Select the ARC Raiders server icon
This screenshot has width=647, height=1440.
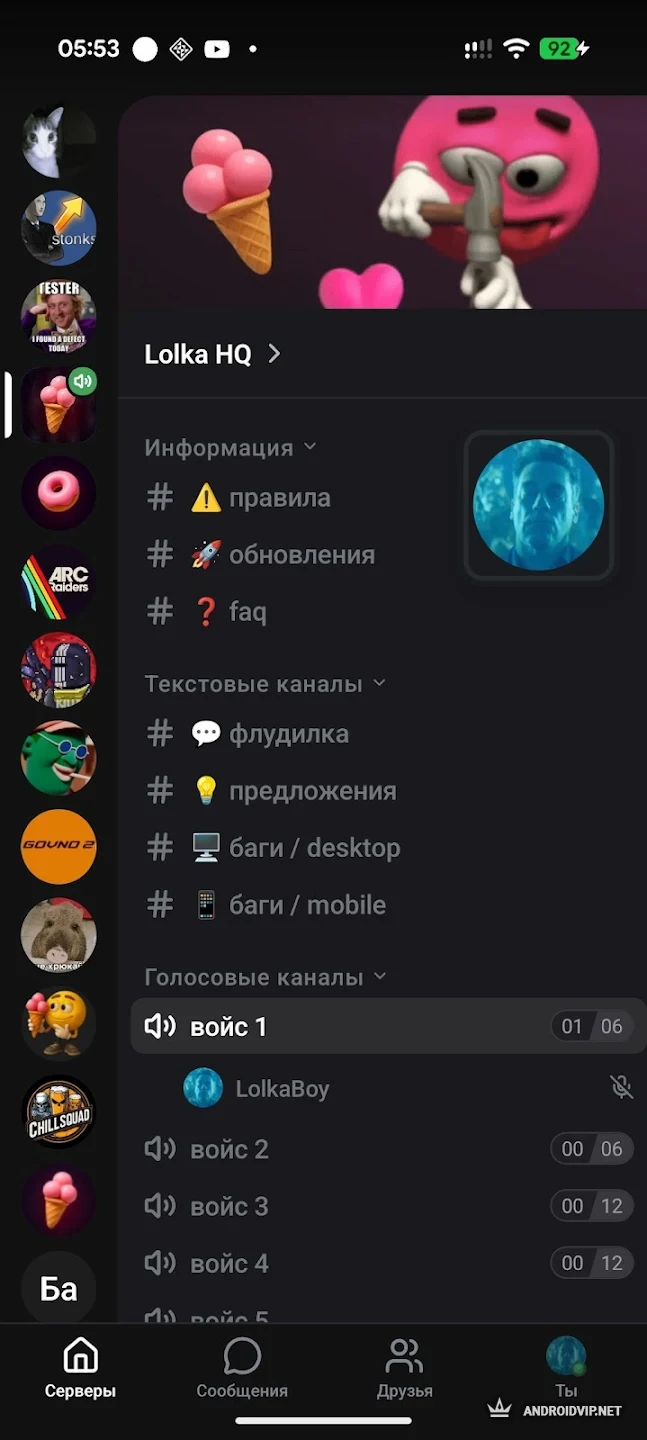58,582
